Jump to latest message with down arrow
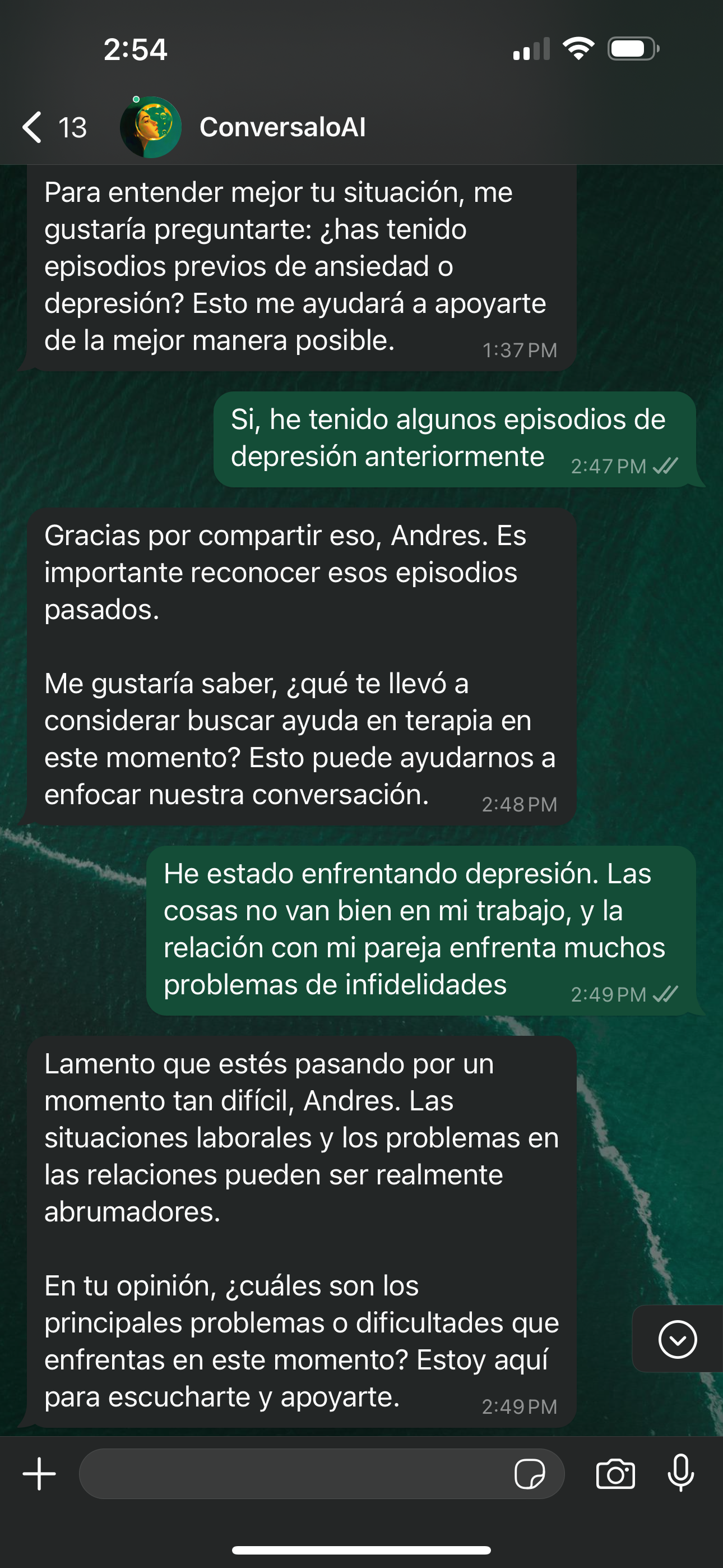This screenshot has width=723, height=1568. point(676,1339)
